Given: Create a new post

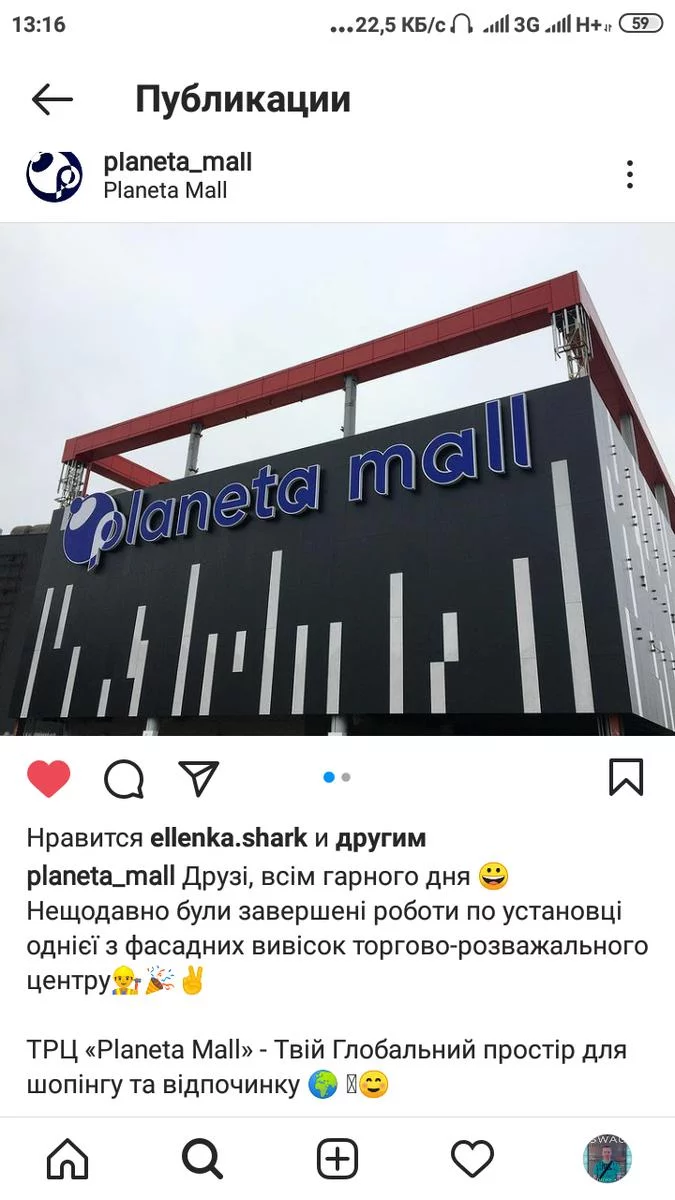Looking at the screenshot, I should [x=337, y=1159].
